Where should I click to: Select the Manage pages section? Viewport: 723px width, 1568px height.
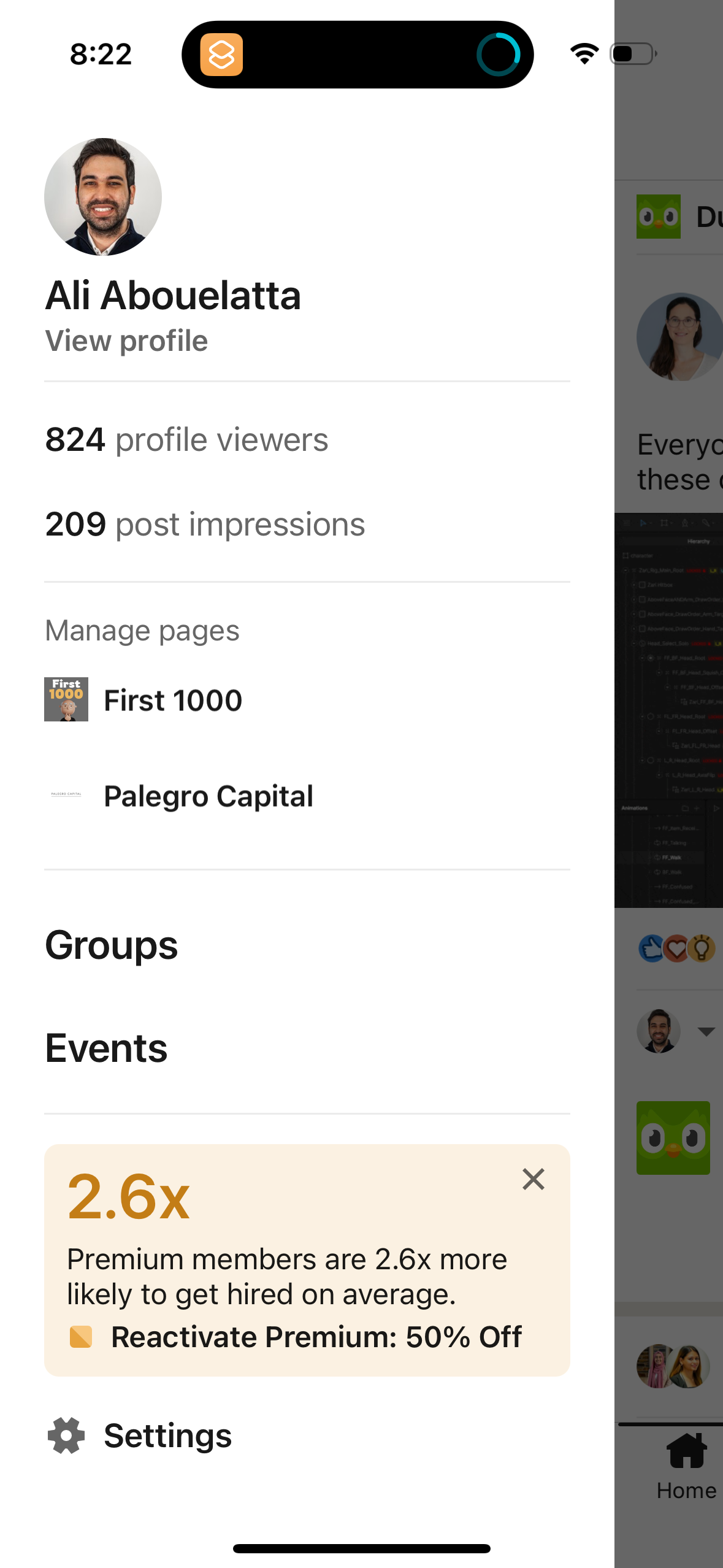coord(142,630)
